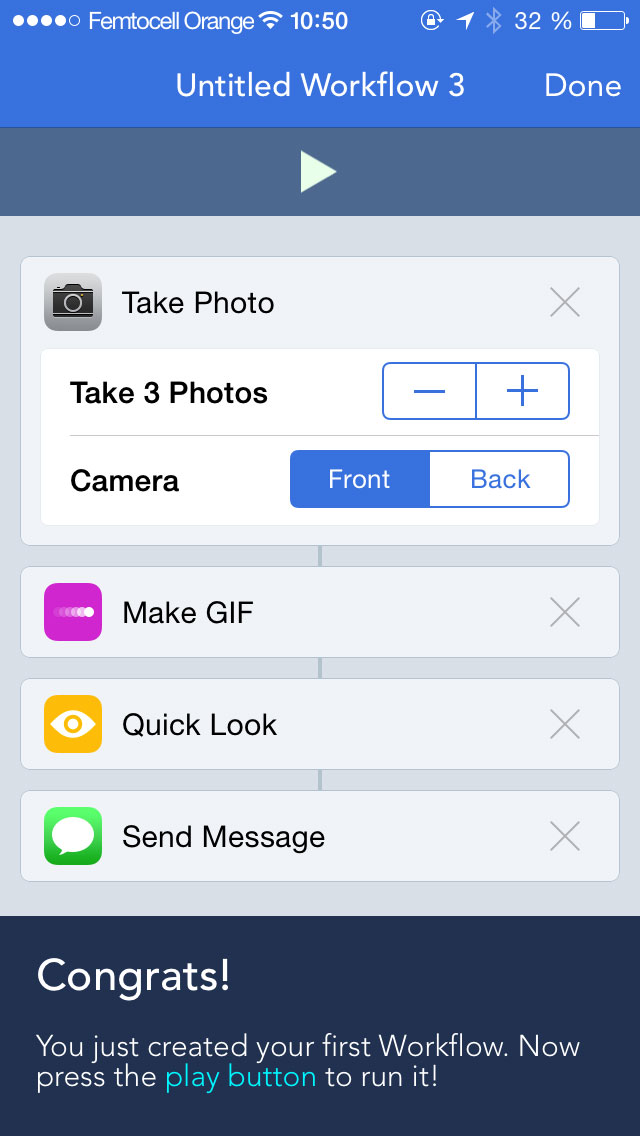Viewport: 640px width, 1136px height.
Task: Switch camera to Back
Action: click(x=500, y=479)
